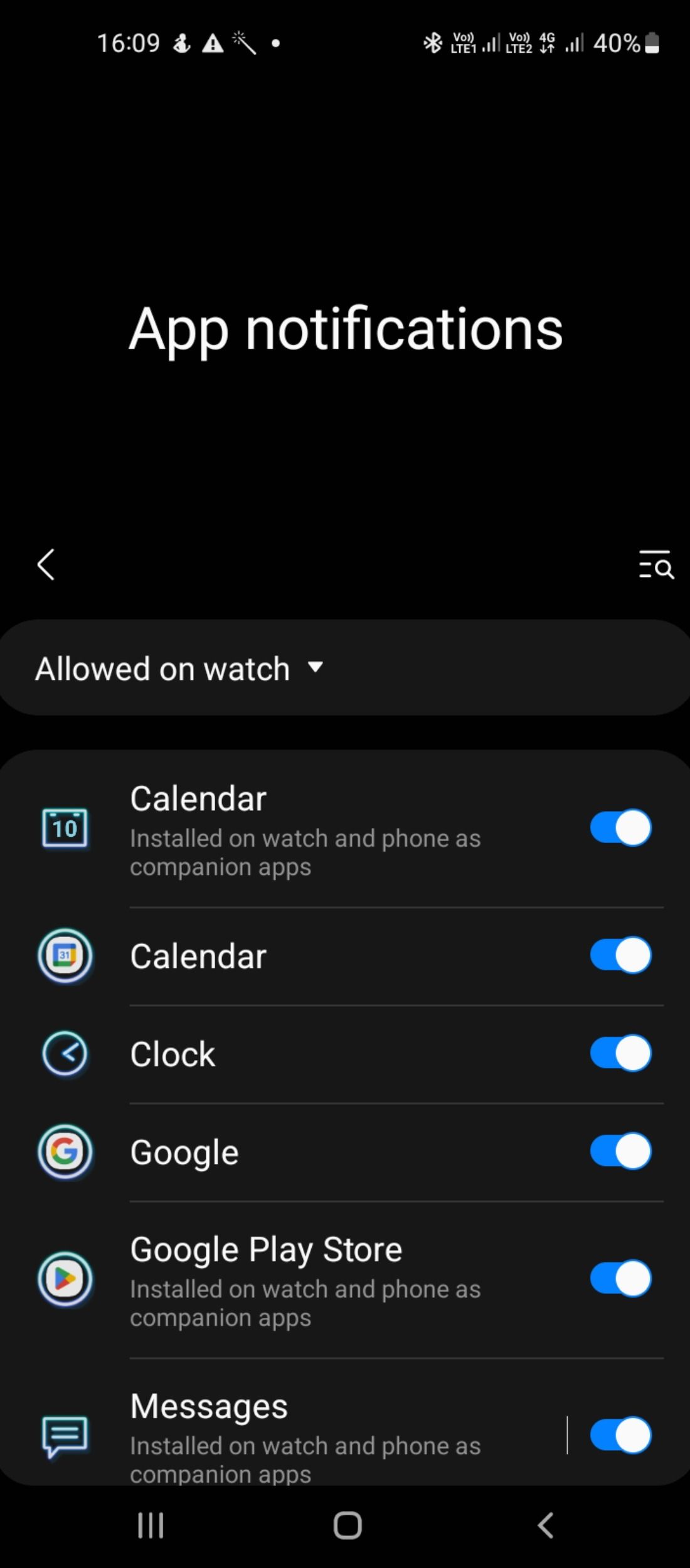Expand the Allowed on watch dropdown
This screenshot has height=1568, width=690.
pyautogui.click(x=179, y=668)
